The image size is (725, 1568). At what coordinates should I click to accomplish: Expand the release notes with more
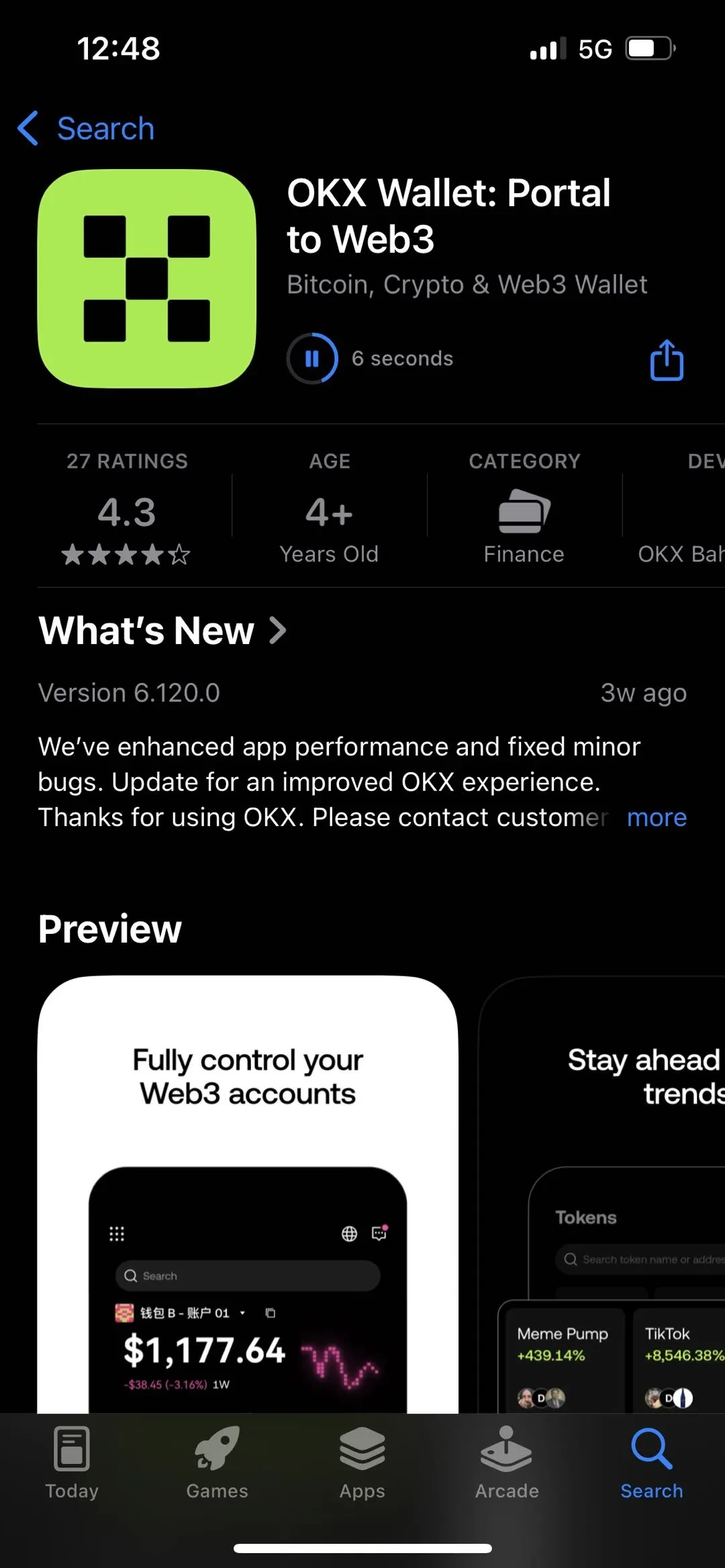click(656, 817)
